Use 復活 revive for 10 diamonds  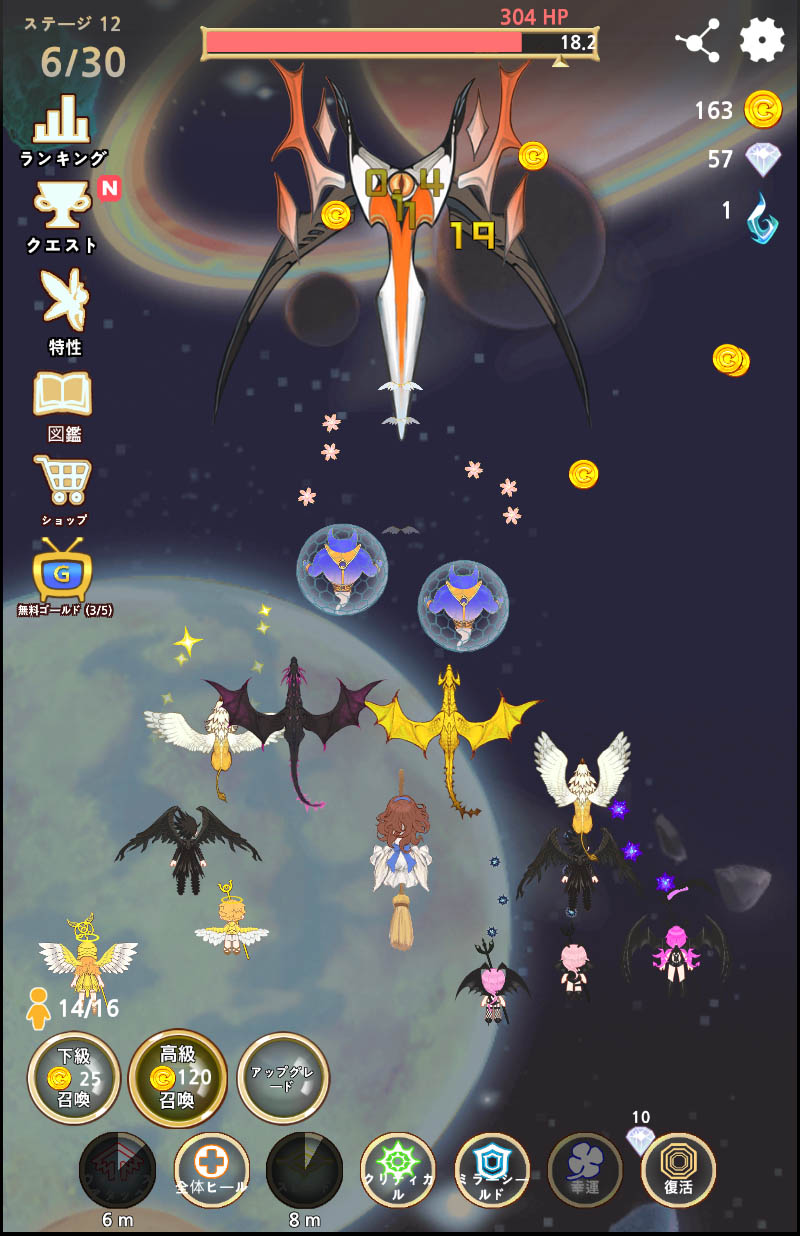point(678,1169)
